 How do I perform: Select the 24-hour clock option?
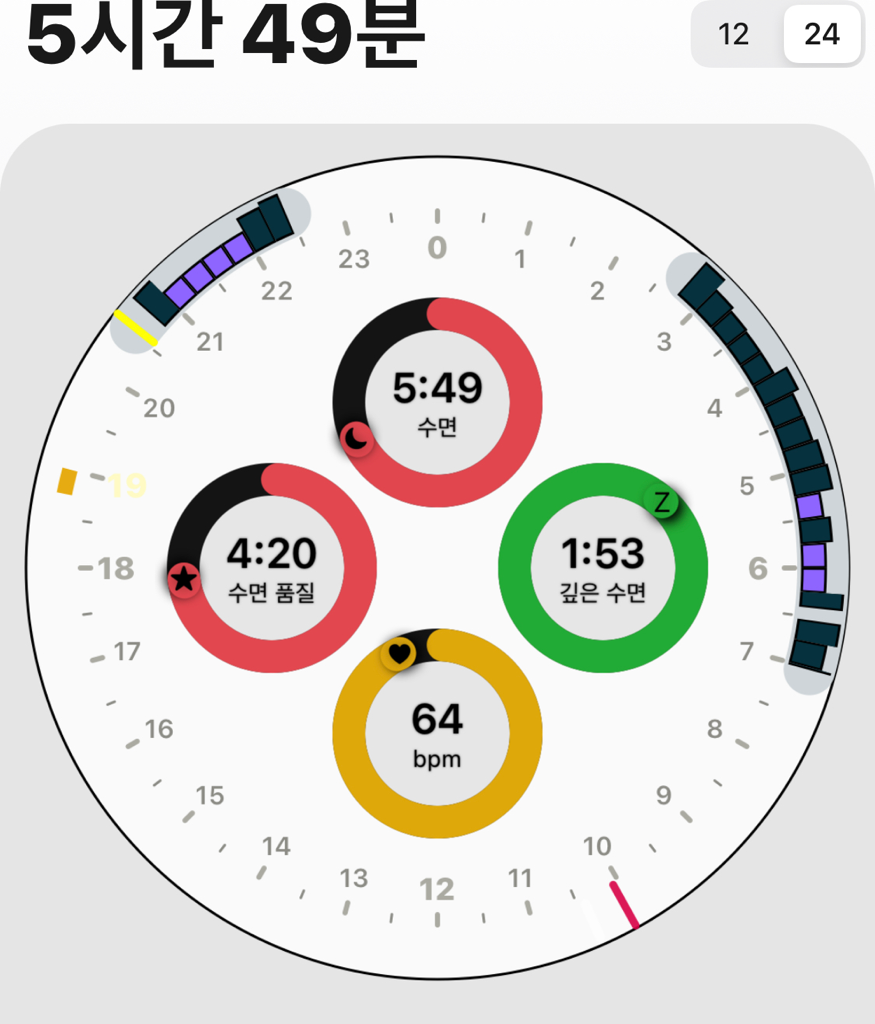821,35
